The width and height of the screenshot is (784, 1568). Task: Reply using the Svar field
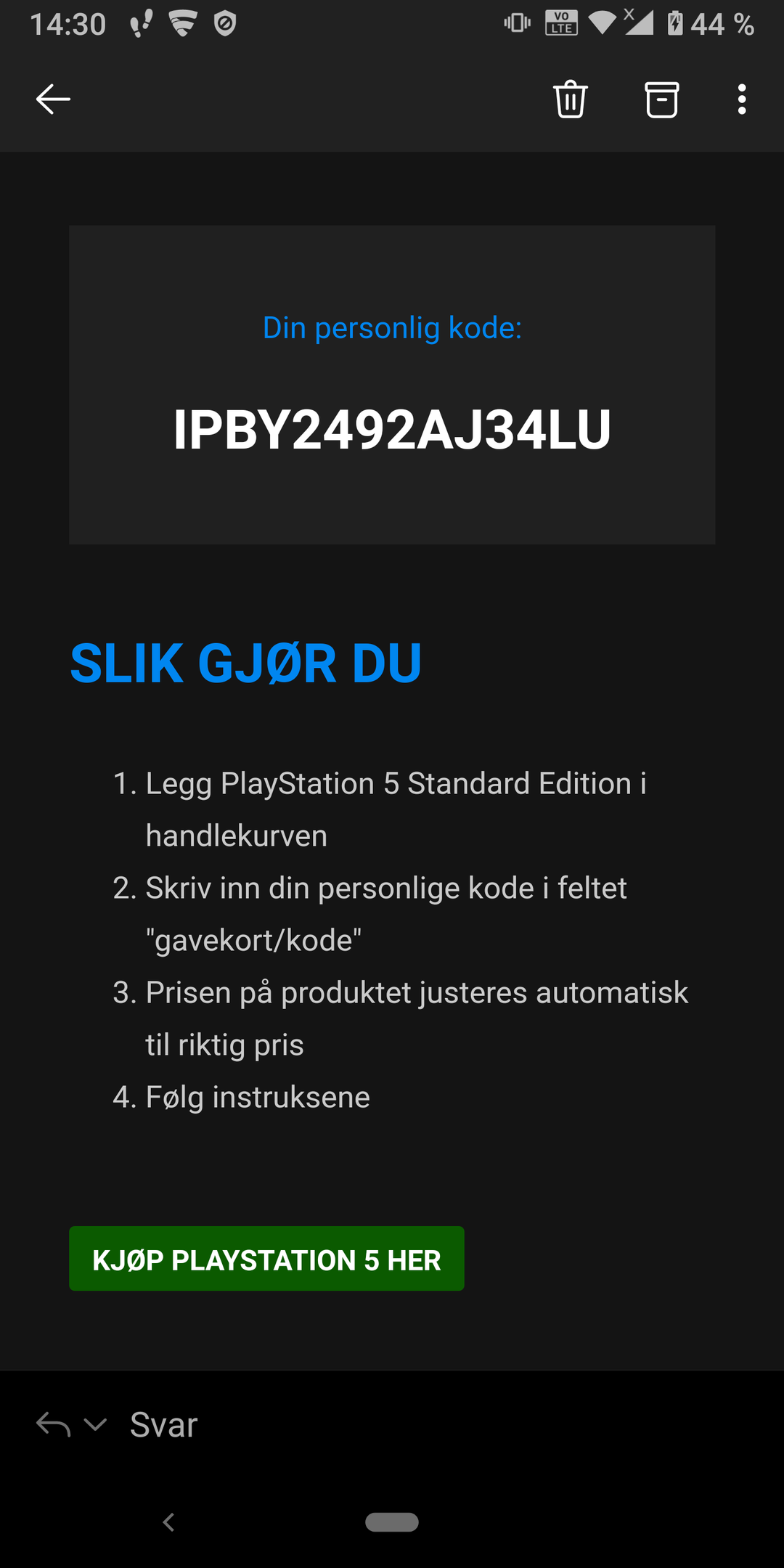(x=163, y=1425)
